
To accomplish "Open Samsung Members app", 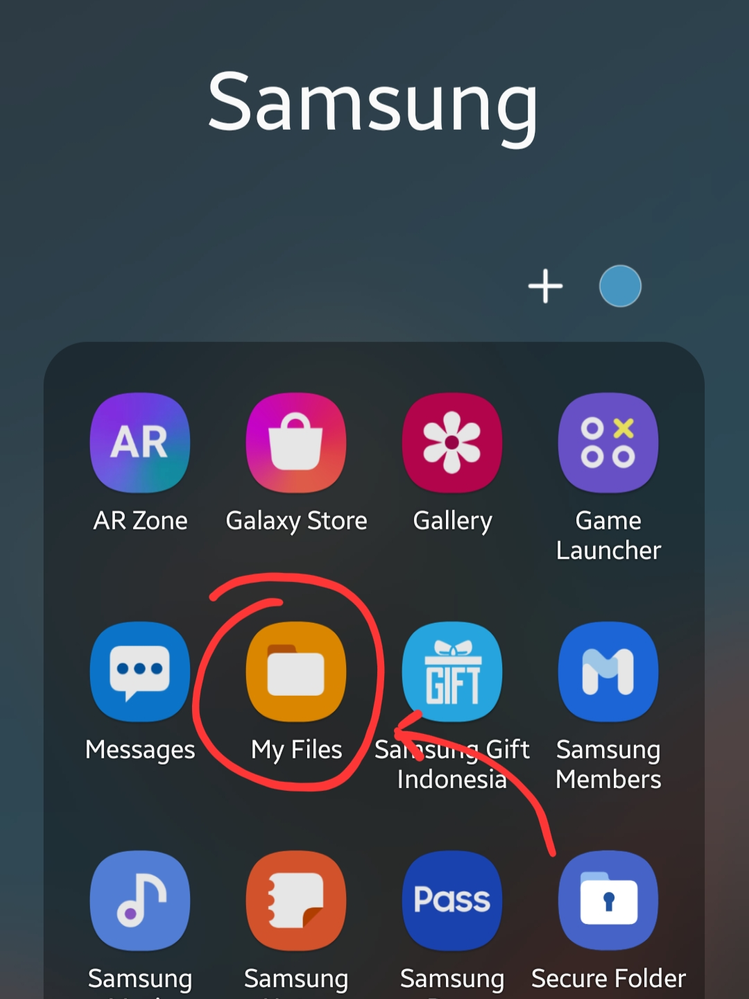I will click(608, 672).
